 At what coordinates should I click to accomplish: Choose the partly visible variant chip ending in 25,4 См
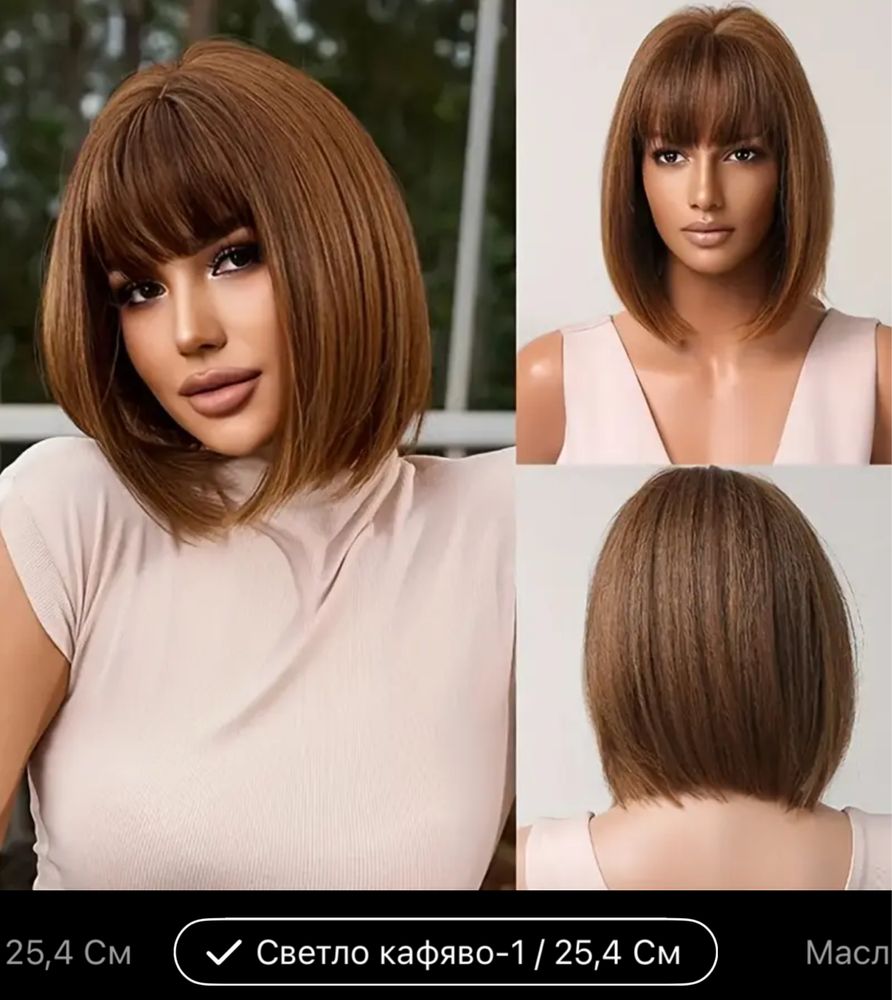coord(66,952)
